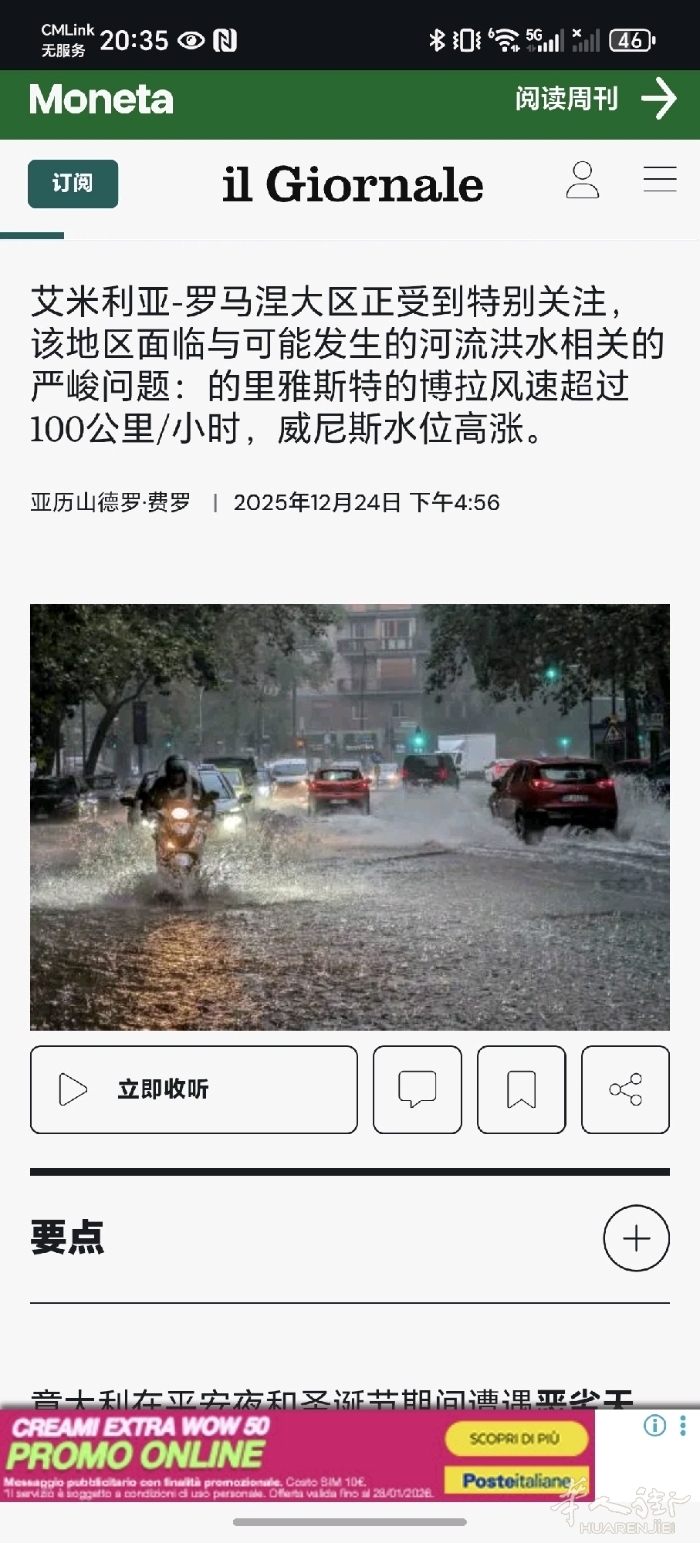Open the Moneta weekly reading banner
Image resolution: width=700 pixels, height=1543 pixels.
coord(596,99)
